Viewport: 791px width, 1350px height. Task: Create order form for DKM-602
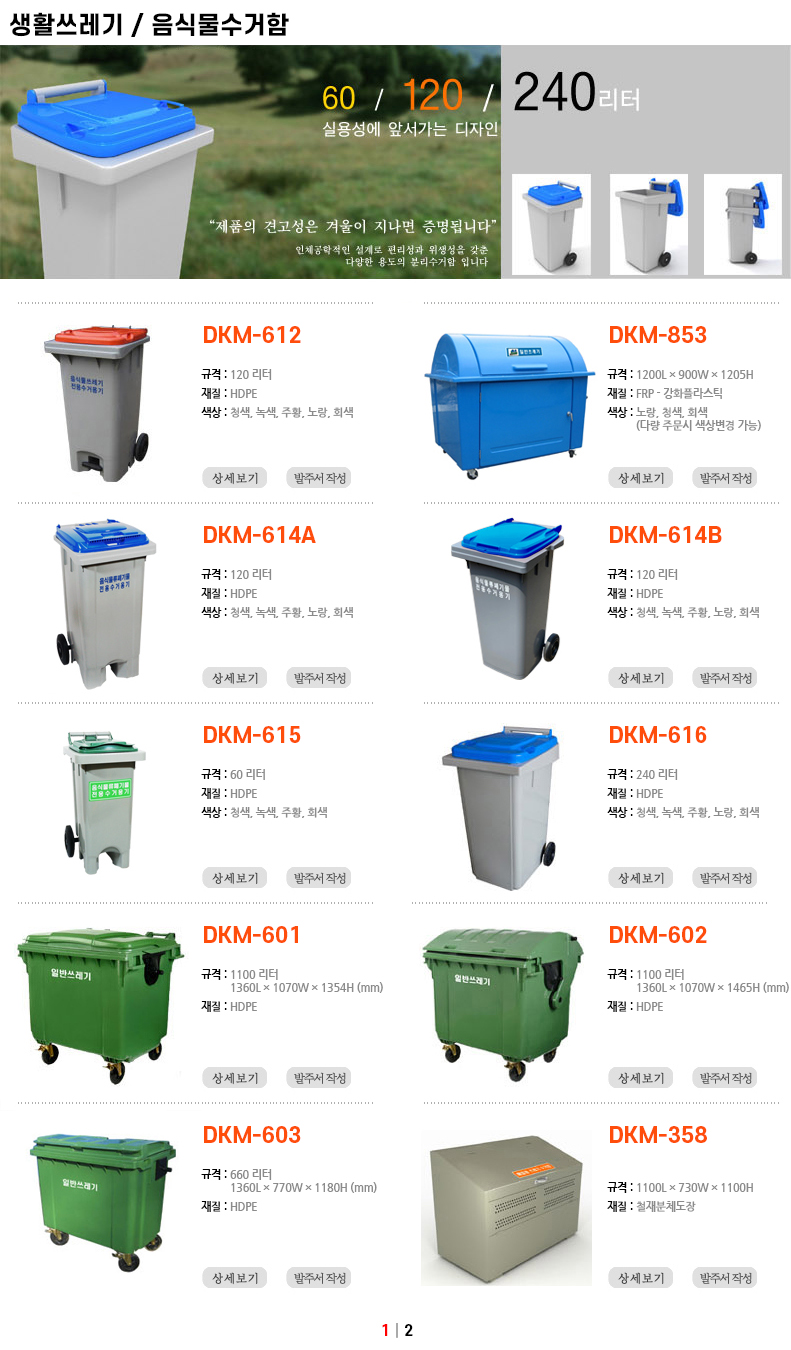[724, 1078]
